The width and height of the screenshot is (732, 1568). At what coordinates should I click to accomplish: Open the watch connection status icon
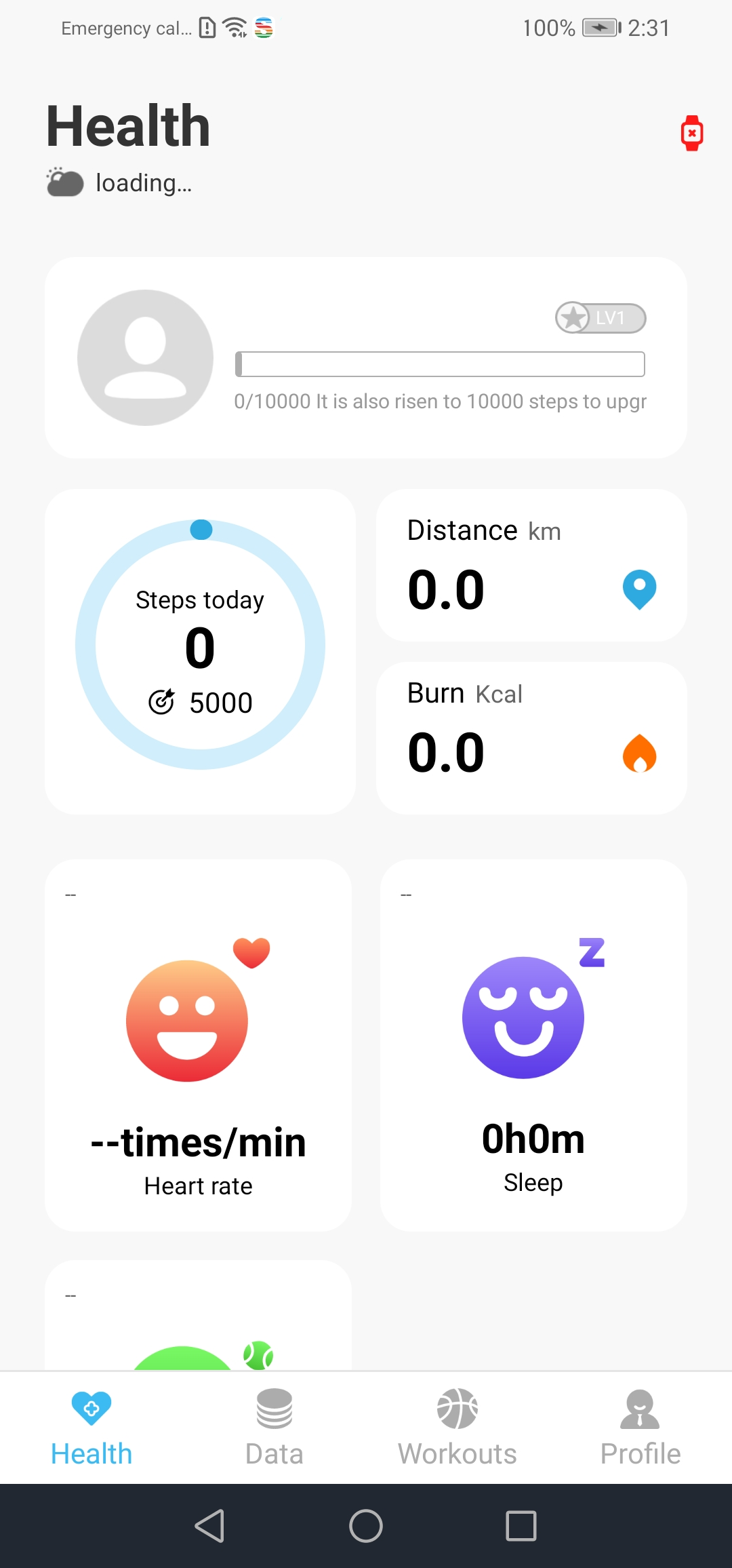[x=691, y=133]
